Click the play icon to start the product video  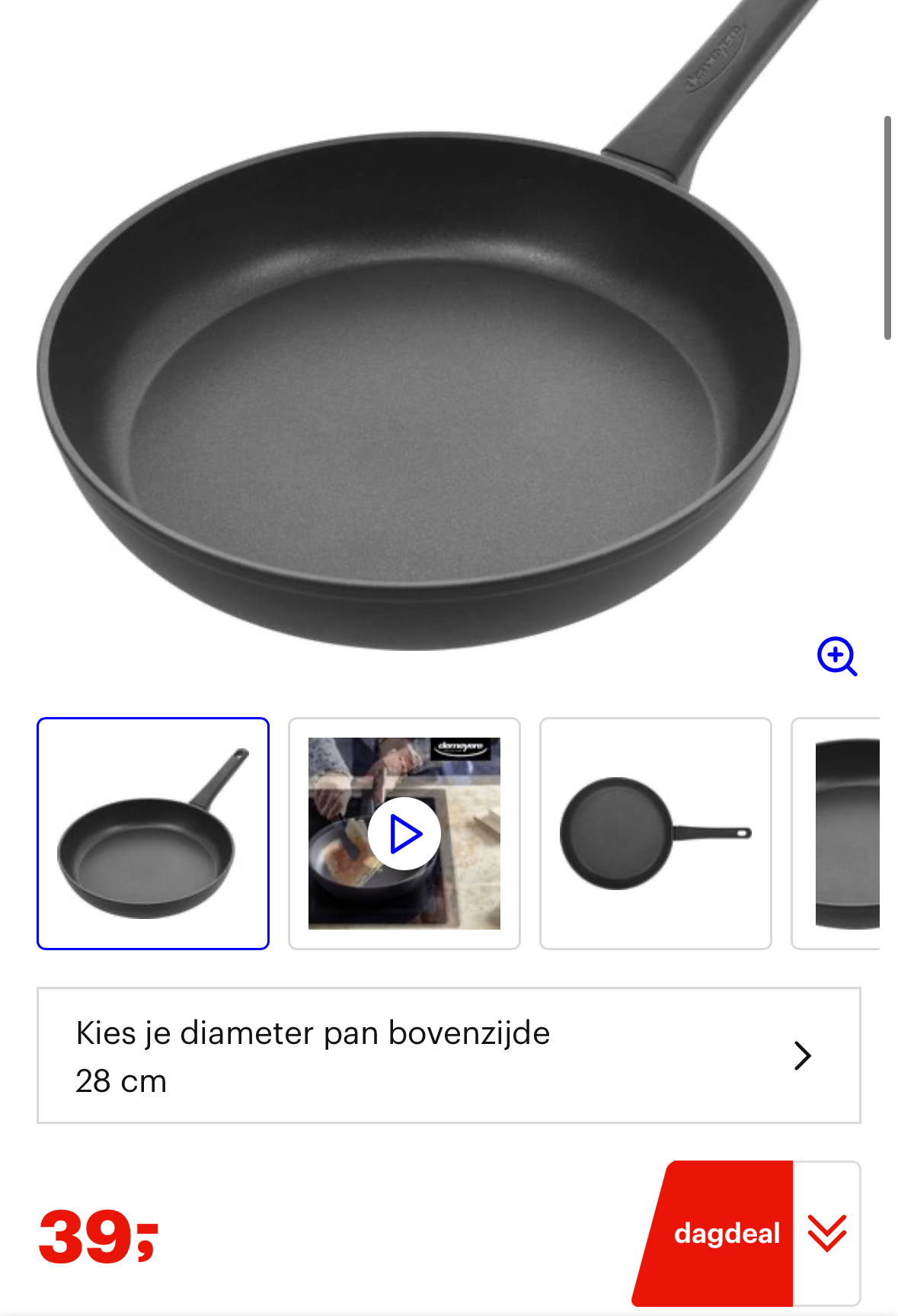click(405, 833)
